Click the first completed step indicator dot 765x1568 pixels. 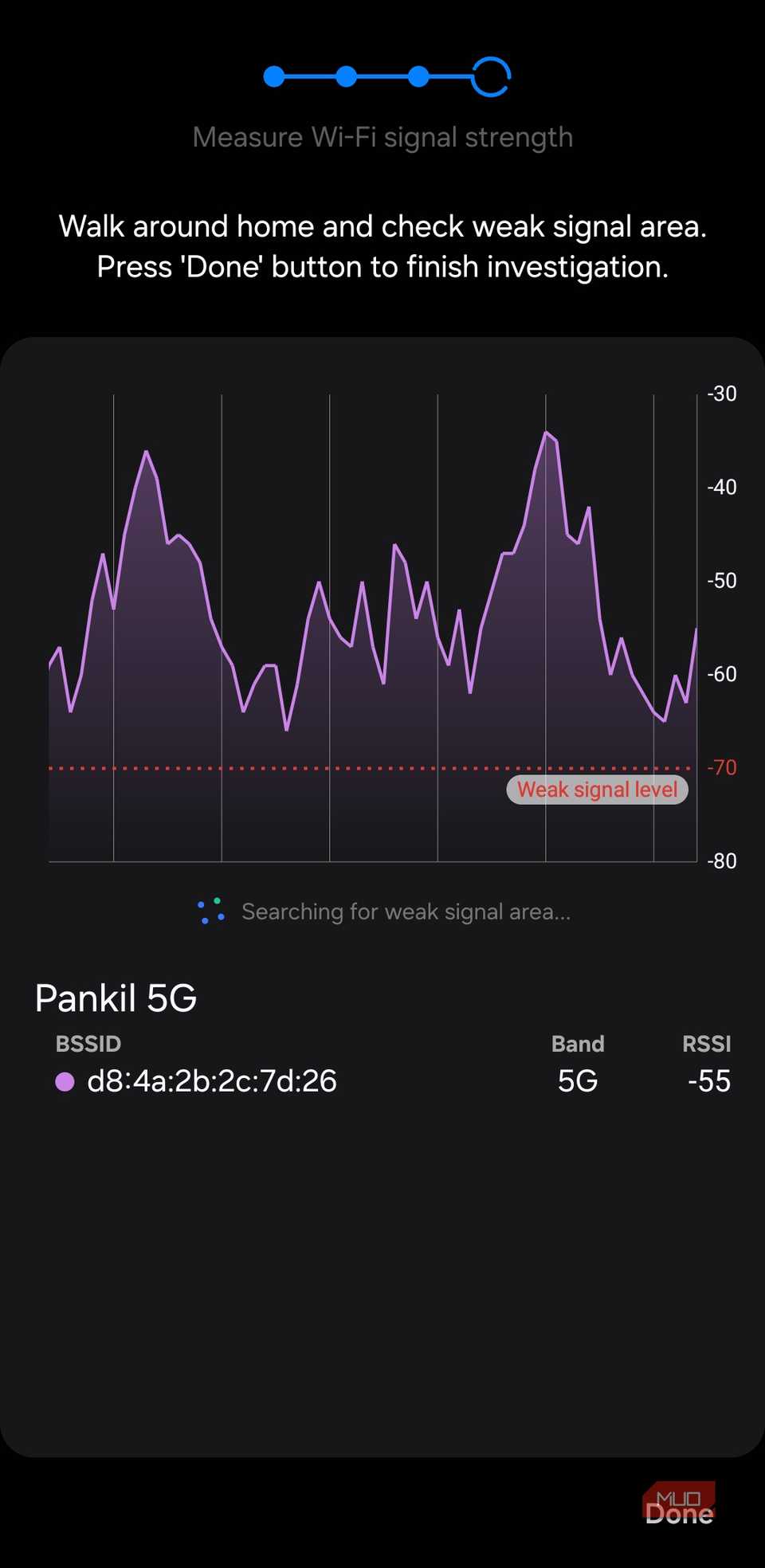coord(274,76)
